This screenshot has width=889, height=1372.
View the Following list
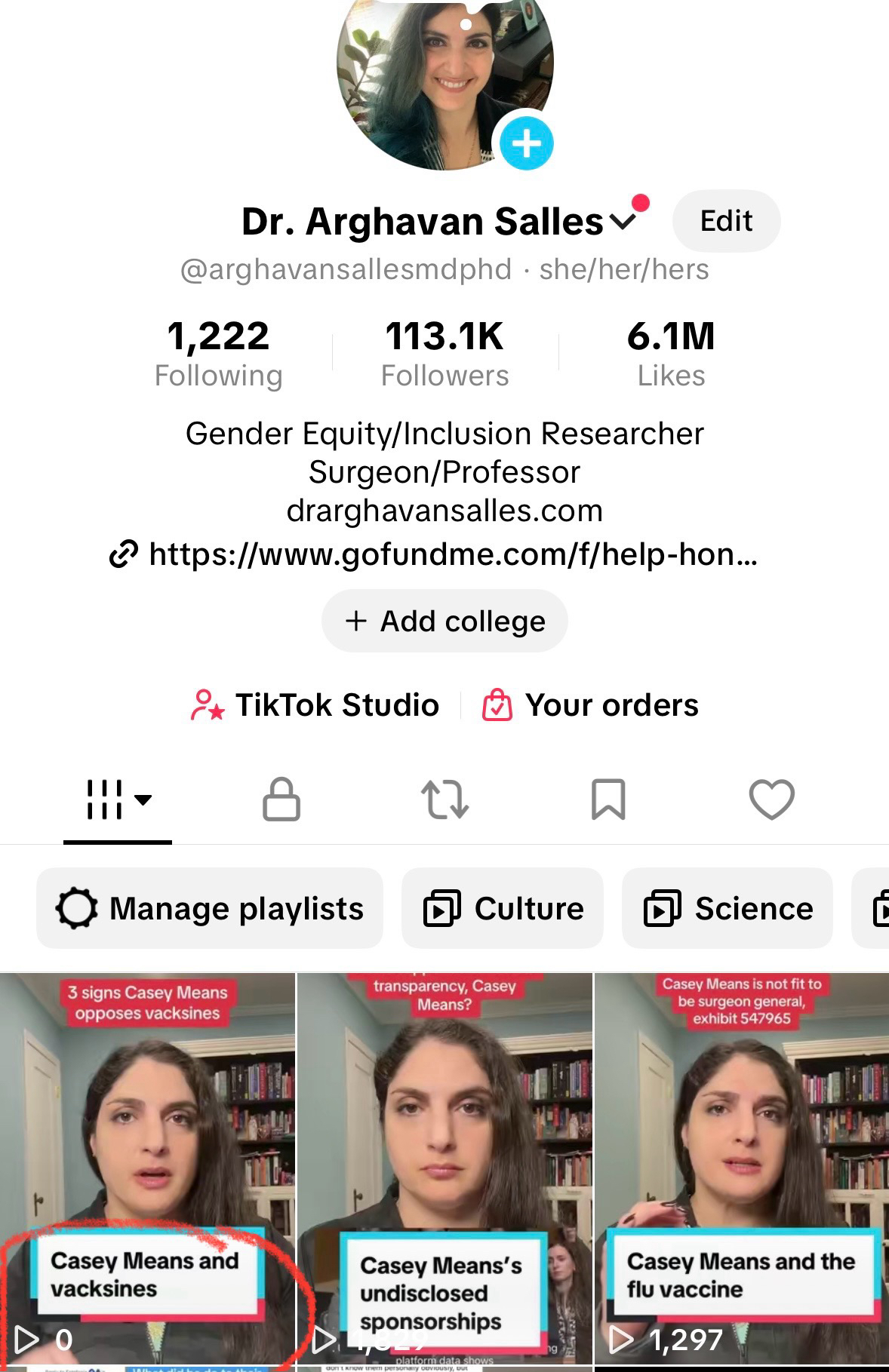(218, 353)
